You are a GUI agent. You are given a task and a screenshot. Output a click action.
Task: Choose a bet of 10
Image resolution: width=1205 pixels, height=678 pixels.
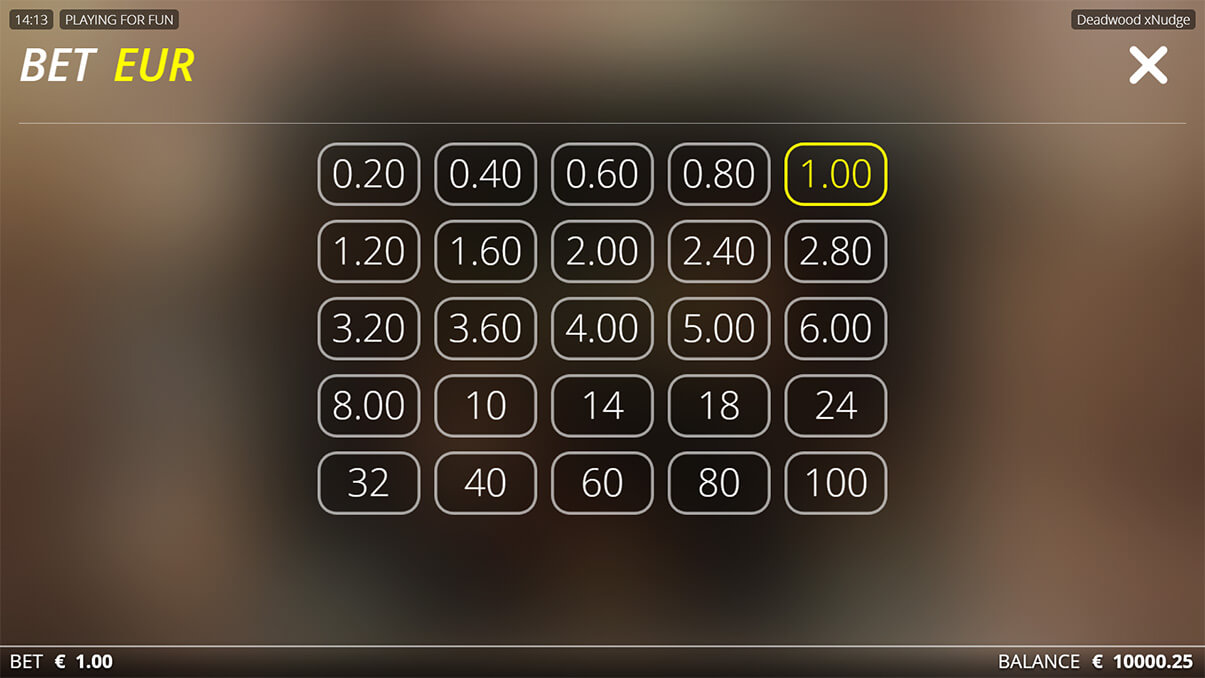click(485, 405)
